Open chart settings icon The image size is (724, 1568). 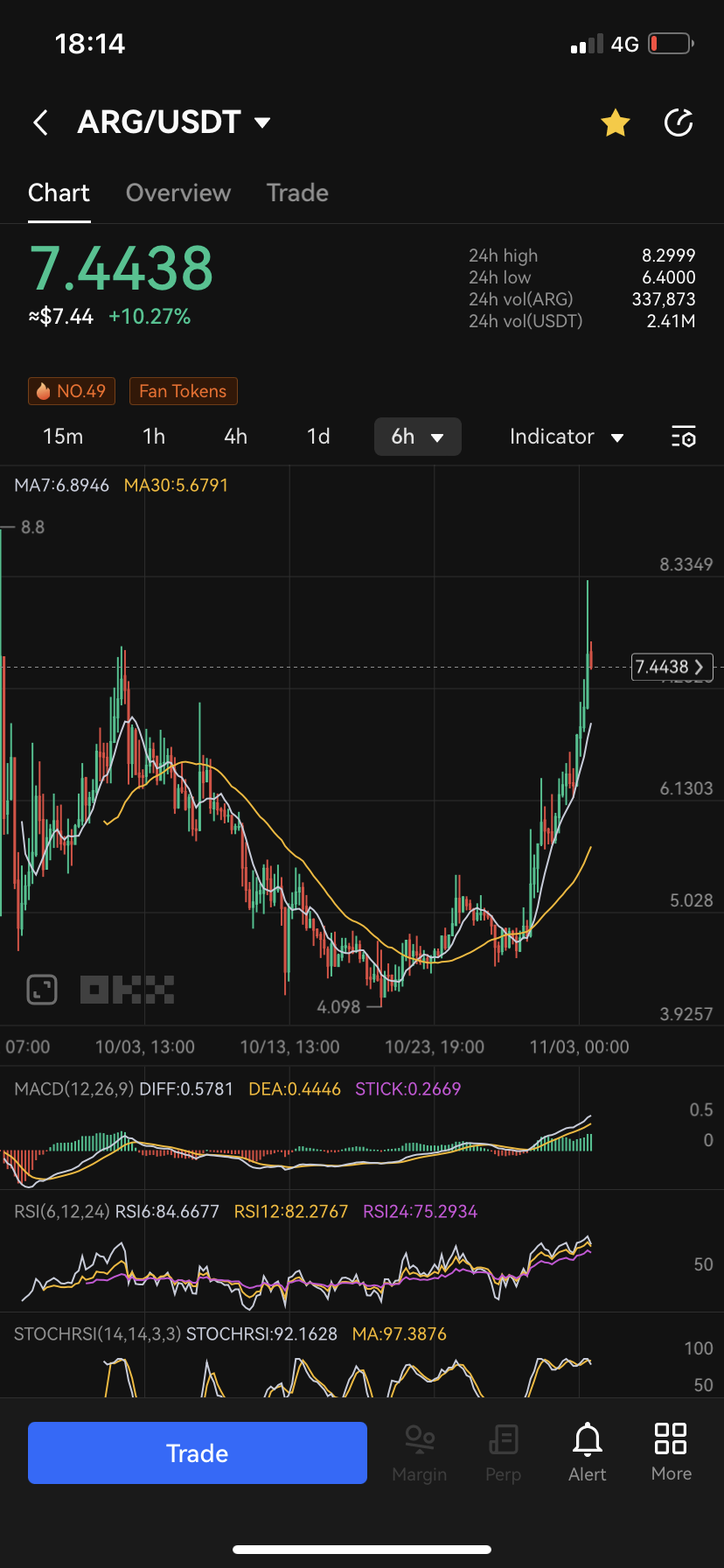pos(683,437)
